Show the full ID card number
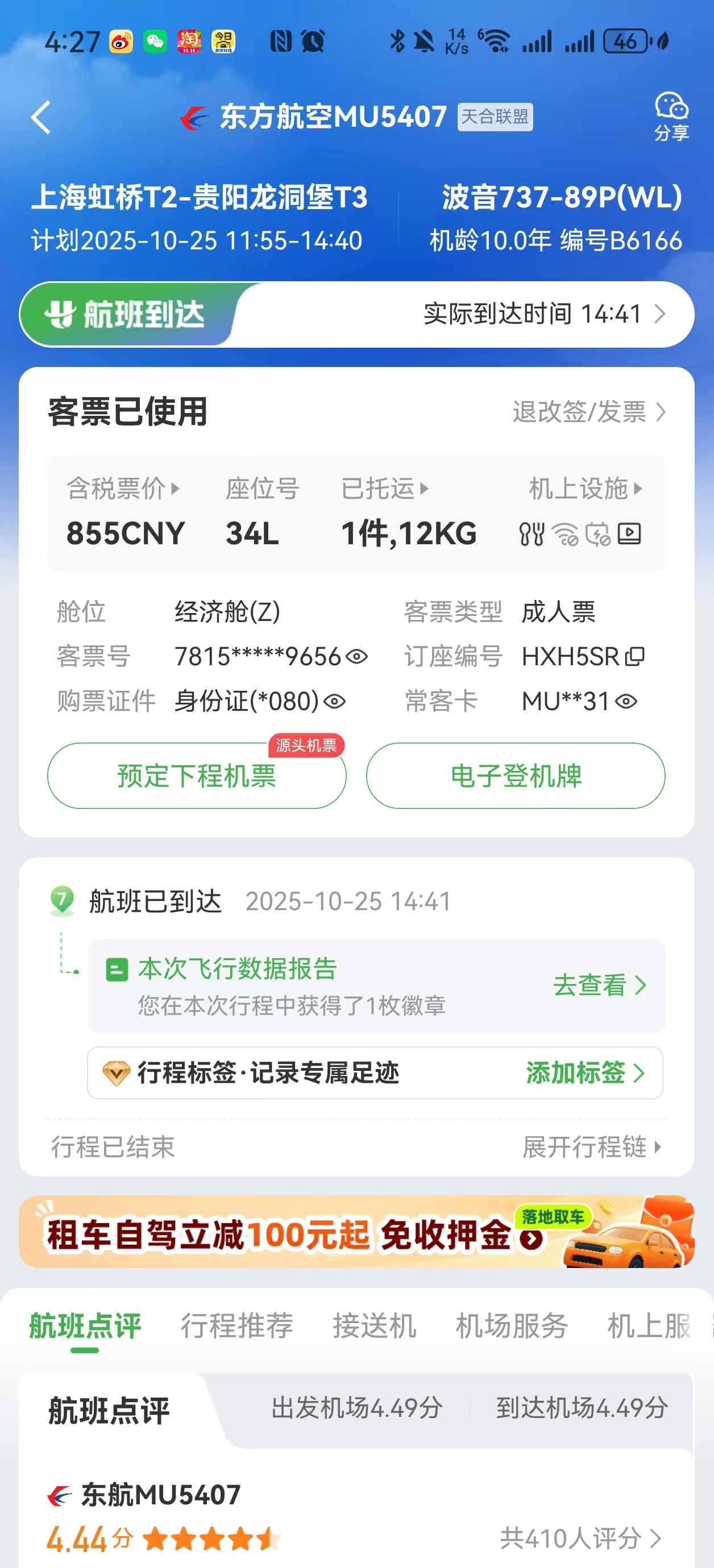Screen dimensions: 714x1568 [x=334, y=702]
